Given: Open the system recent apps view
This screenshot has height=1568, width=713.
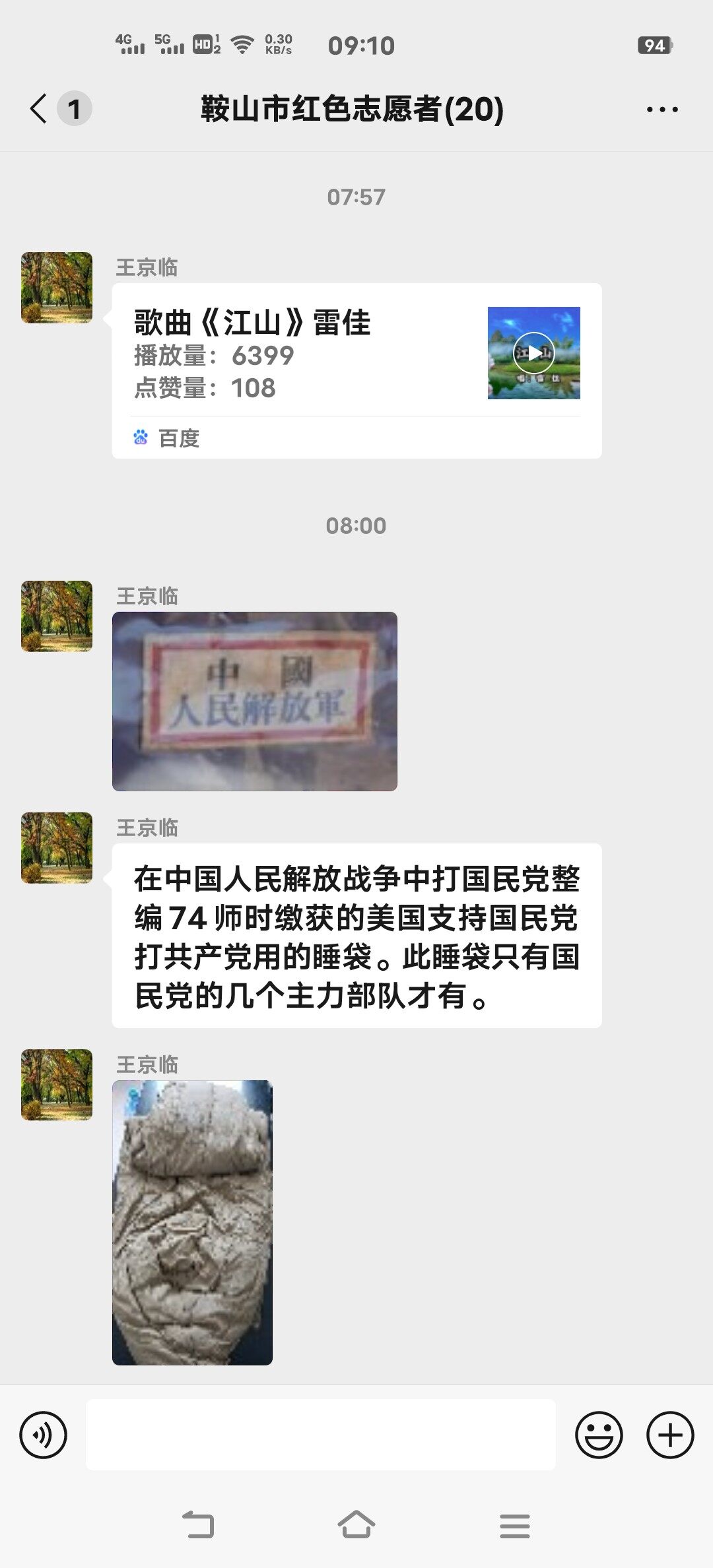Looking at the screenshot, I should coord(515,1526).
